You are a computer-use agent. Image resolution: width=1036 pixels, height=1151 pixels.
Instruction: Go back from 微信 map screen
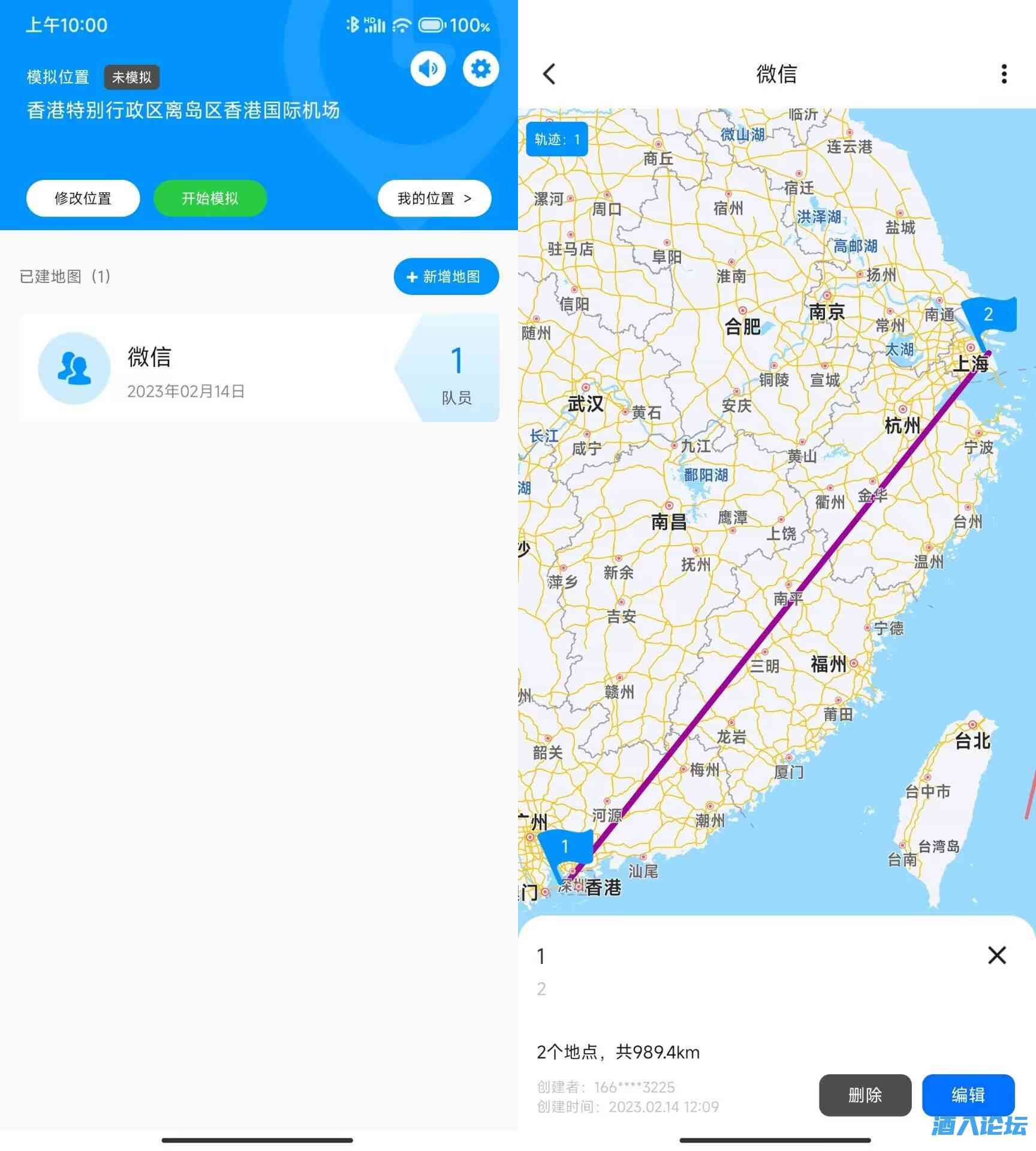click(x=549, y=74)
